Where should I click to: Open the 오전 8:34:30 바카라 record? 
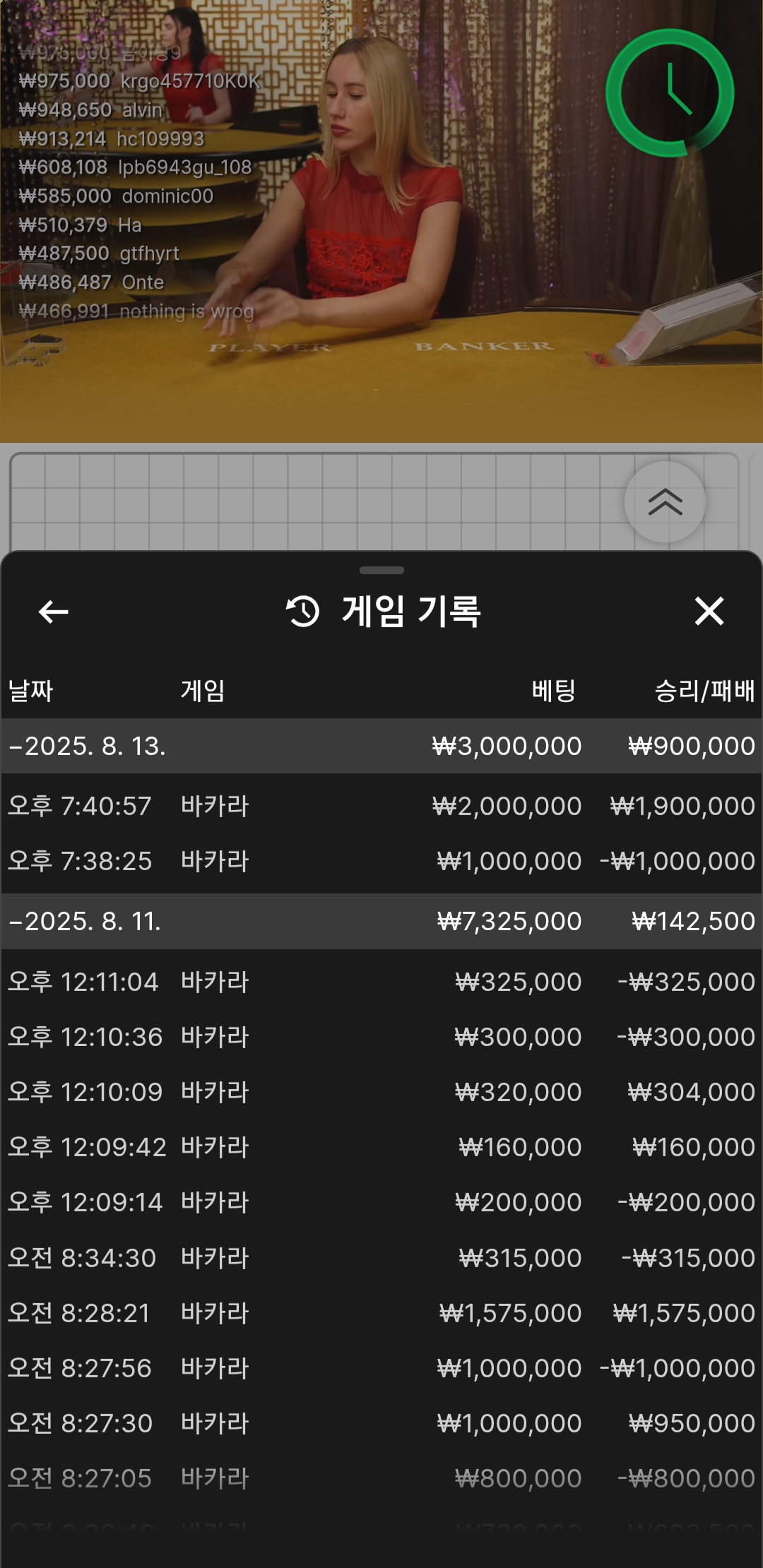(381, 1258)
